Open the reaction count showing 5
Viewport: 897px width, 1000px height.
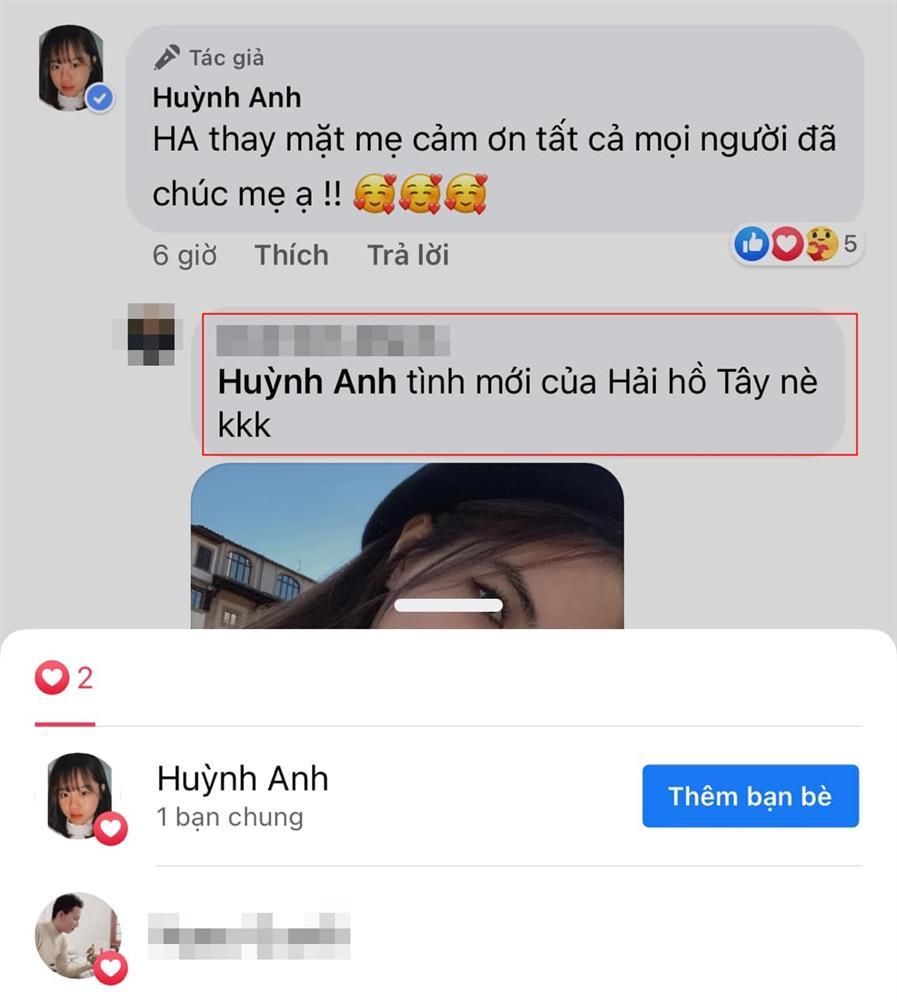(x=849, y=243)
